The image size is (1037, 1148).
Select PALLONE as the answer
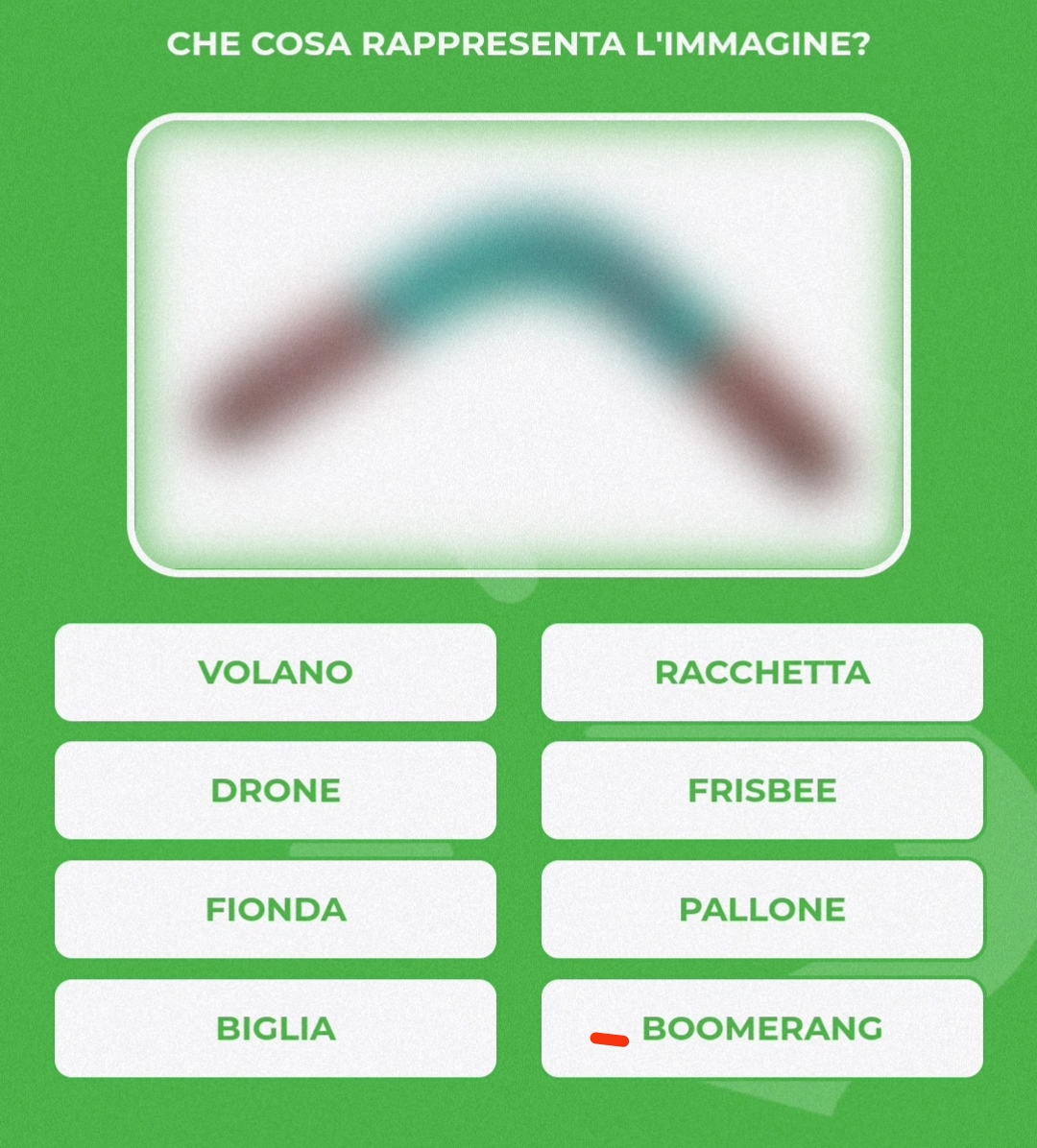pyautogui.click(x=762, y=909)
